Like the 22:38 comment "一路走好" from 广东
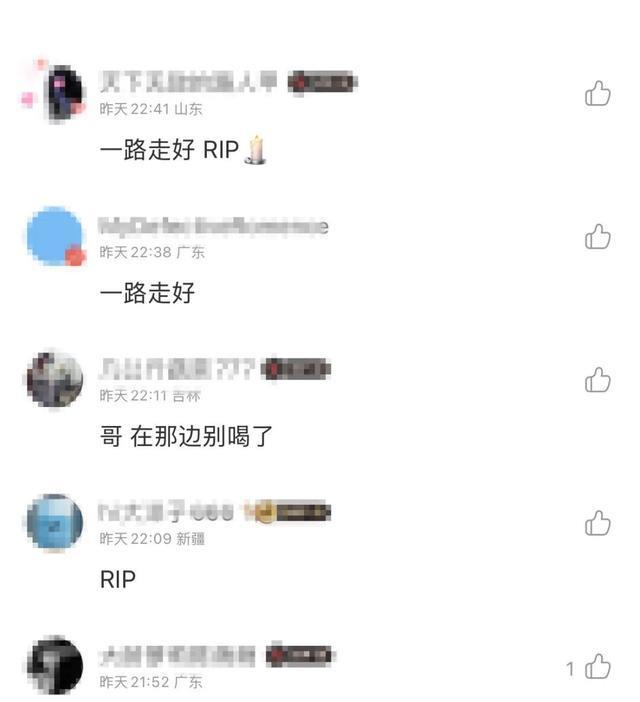This screenshot has width=640, height=702. (598, 237)
